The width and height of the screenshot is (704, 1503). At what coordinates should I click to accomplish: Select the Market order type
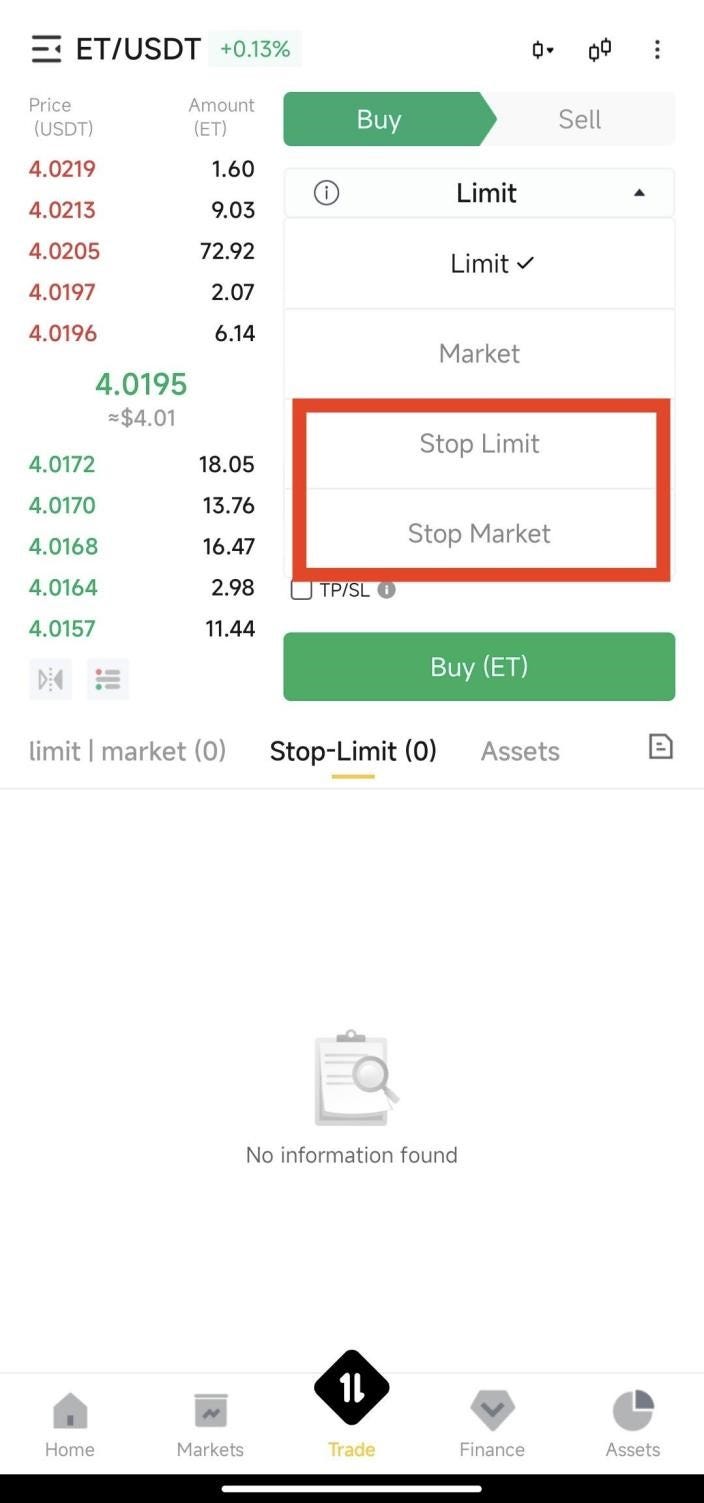point(479,353)
